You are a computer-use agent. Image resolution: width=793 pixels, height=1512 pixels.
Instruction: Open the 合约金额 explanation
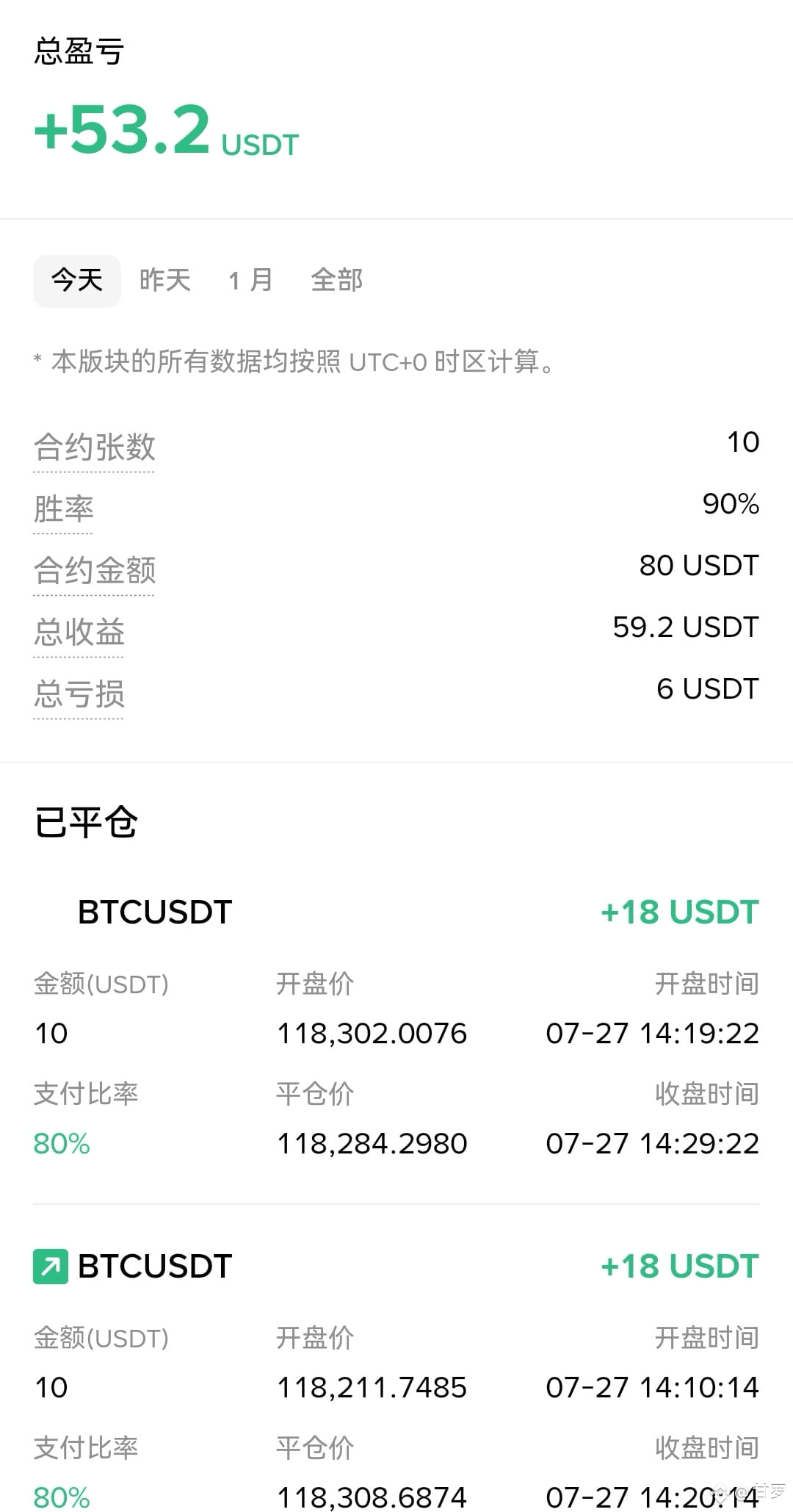(x=95, y=571)
